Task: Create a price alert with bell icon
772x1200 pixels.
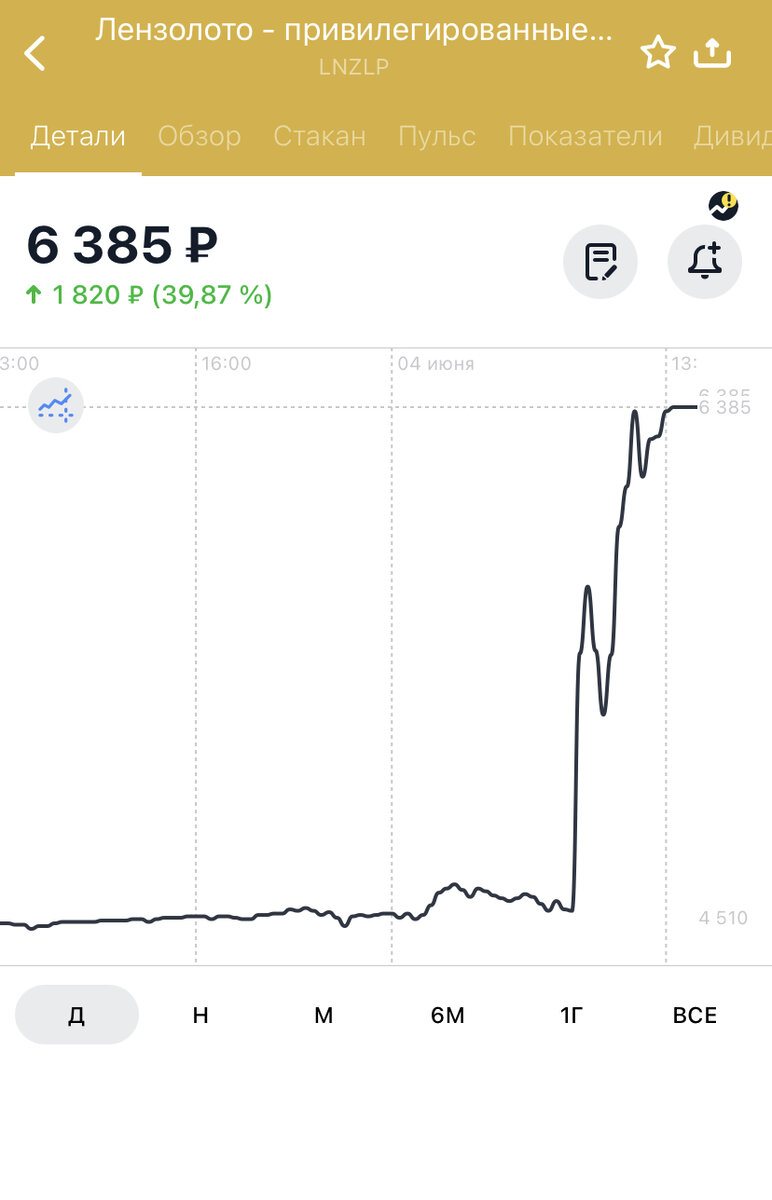Action: click(705, 262)
